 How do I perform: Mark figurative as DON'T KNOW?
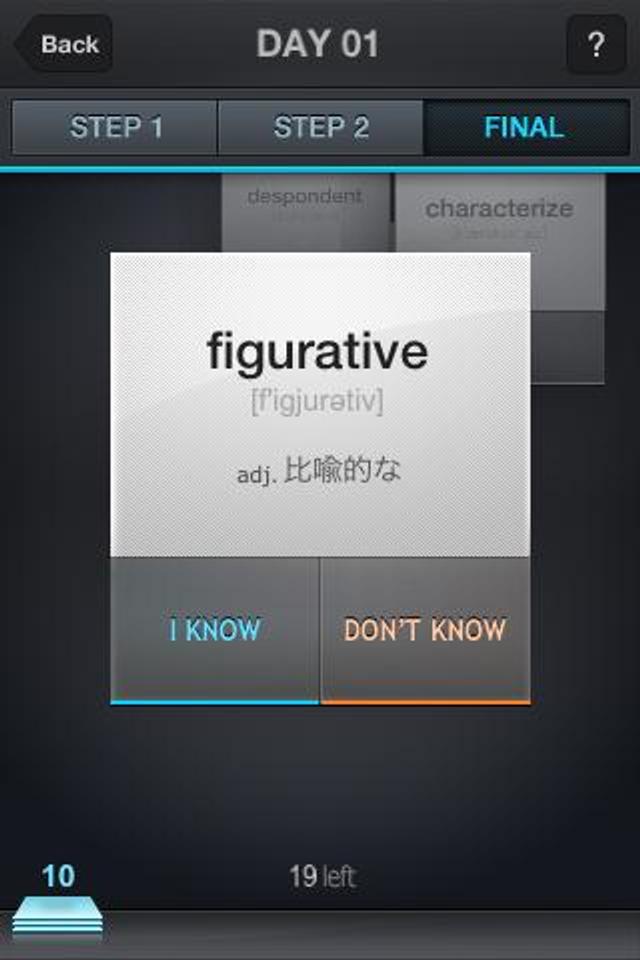425,630
